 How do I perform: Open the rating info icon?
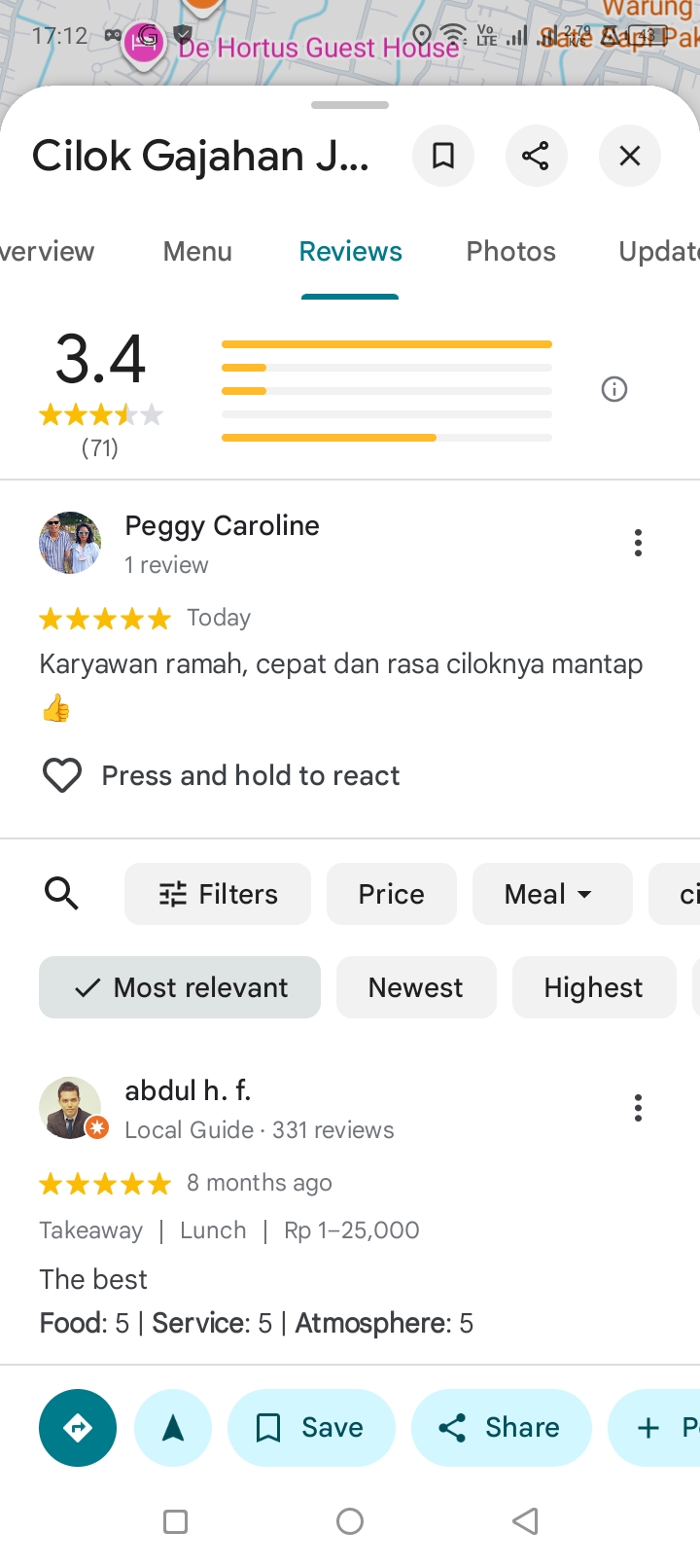pos(614,389)
